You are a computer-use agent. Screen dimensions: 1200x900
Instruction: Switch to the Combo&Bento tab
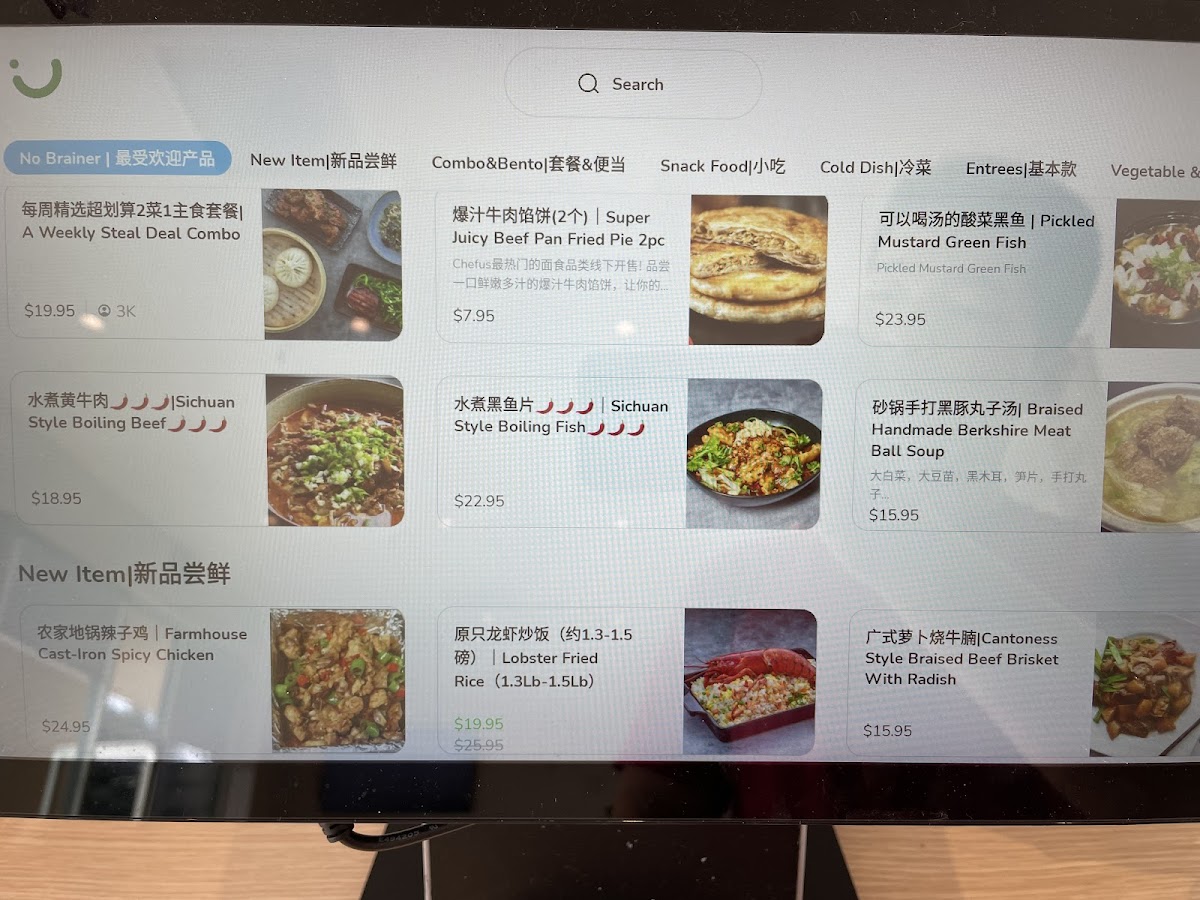coord(528,163)
